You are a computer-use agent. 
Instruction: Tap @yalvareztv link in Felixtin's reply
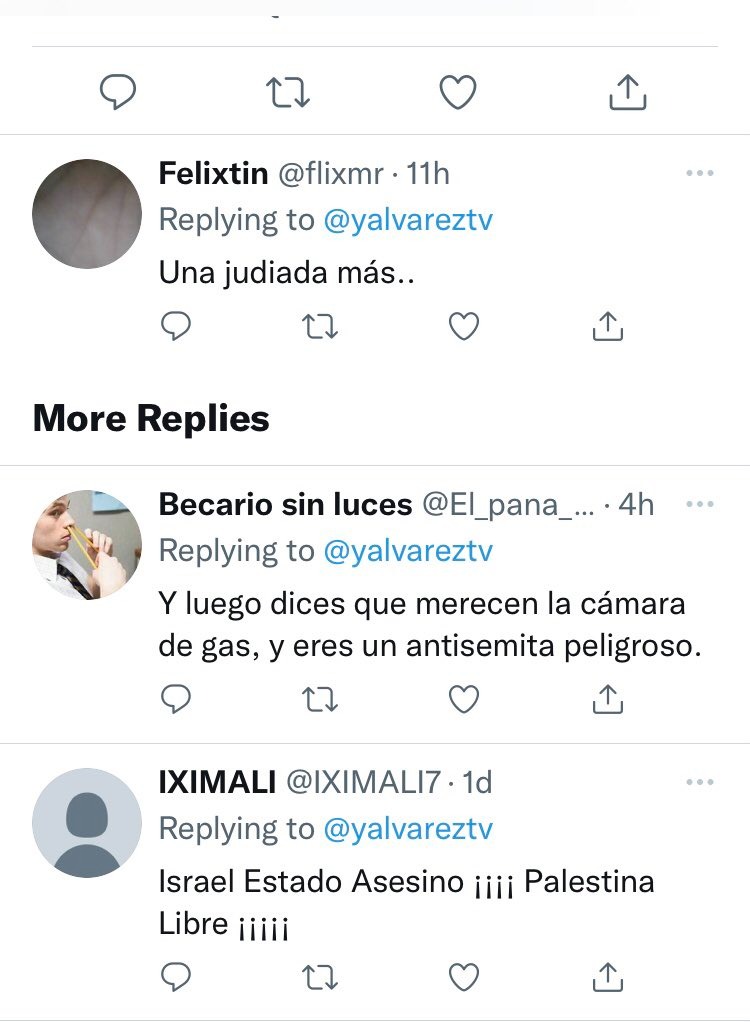coord(408,220)
